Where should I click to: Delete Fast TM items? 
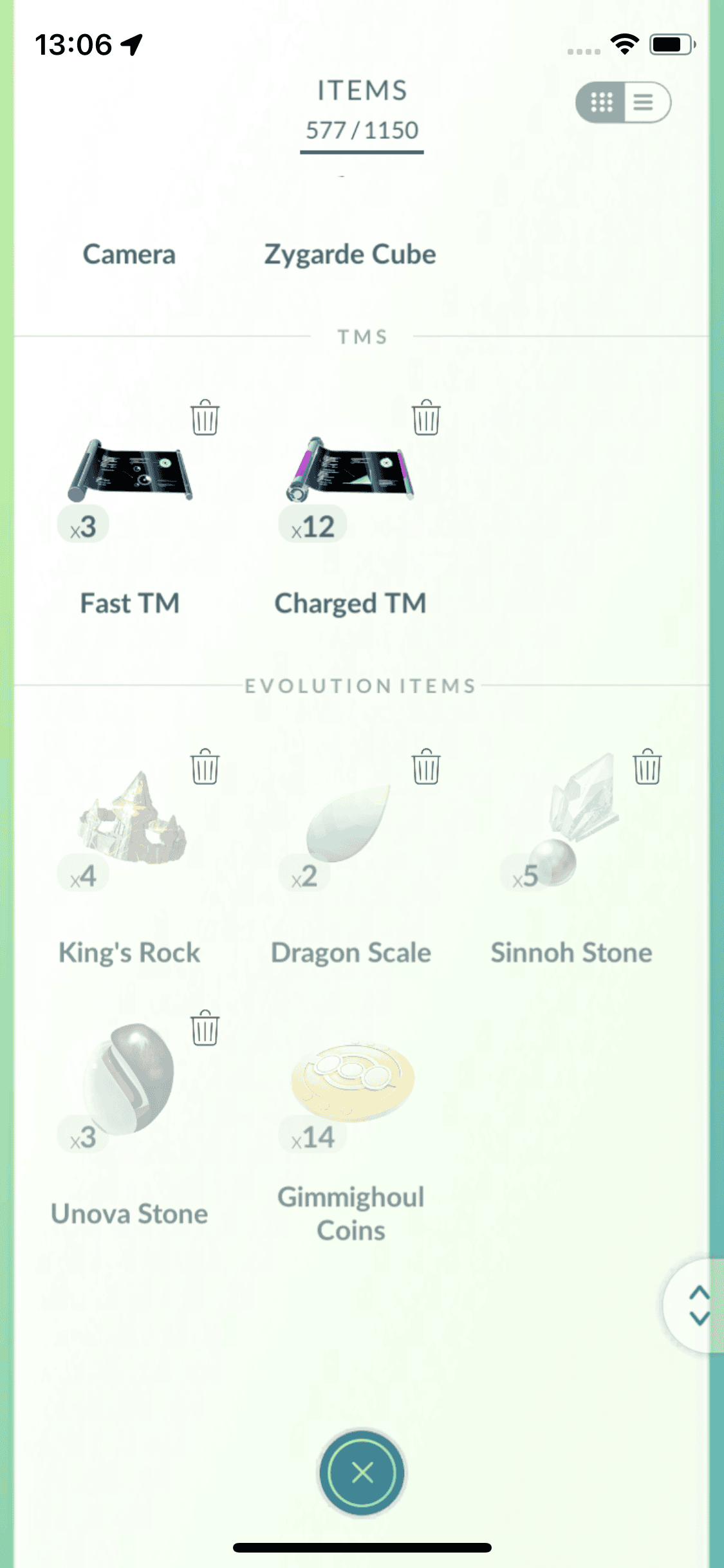tap(205, 418)
